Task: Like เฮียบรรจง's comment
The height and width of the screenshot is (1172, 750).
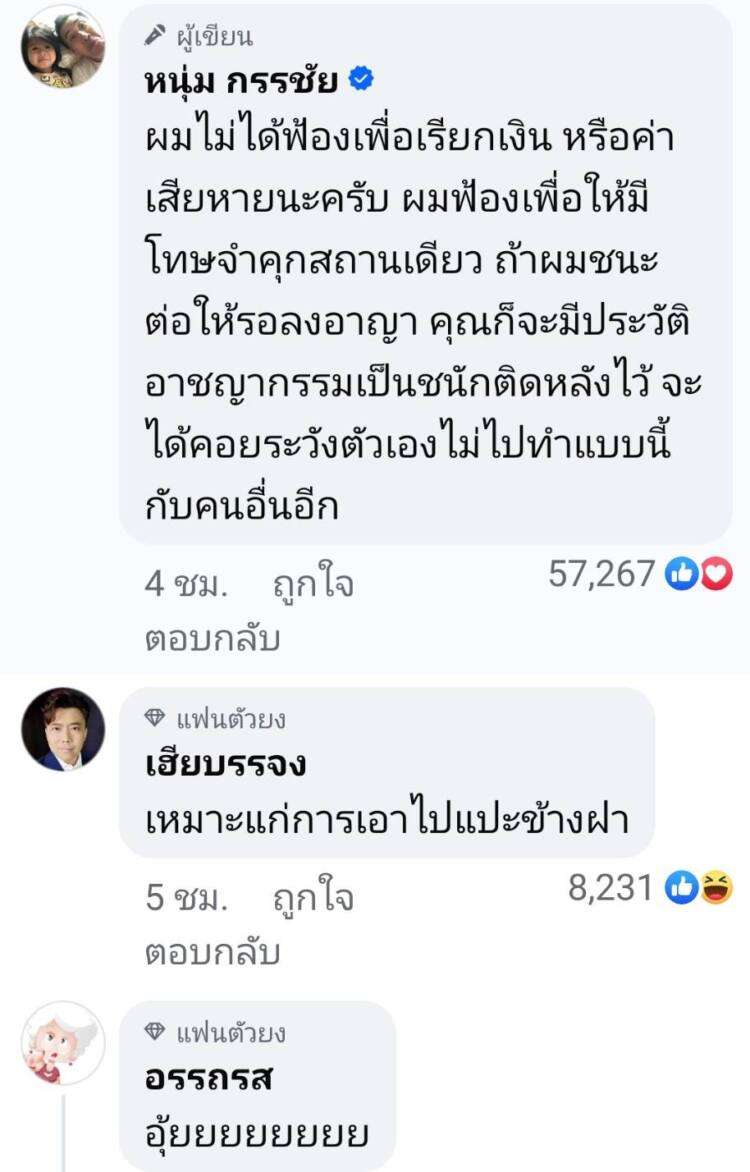Action: [x=313, y=899]
